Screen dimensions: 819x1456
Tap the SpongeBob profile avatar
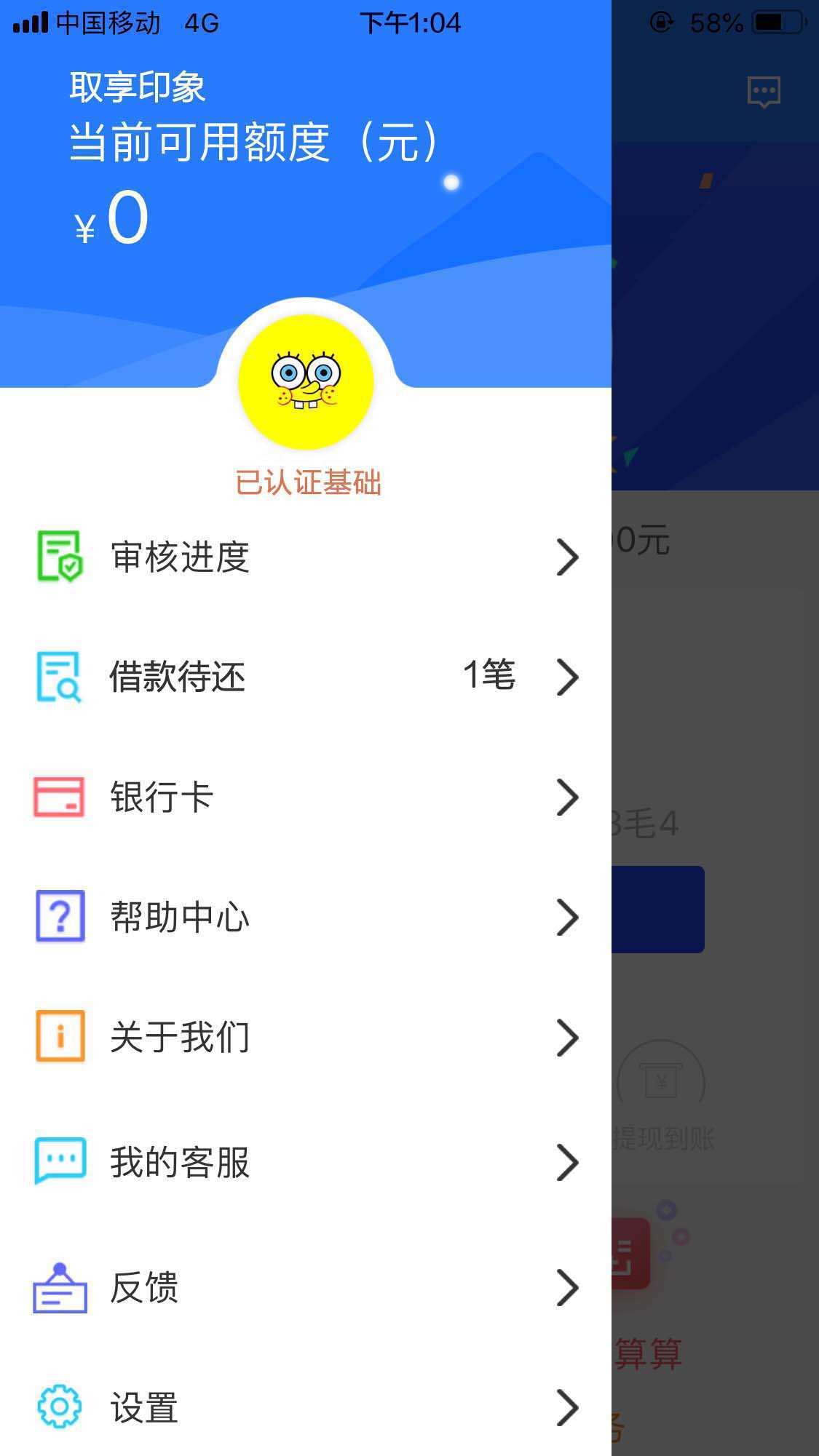point(306,382)
